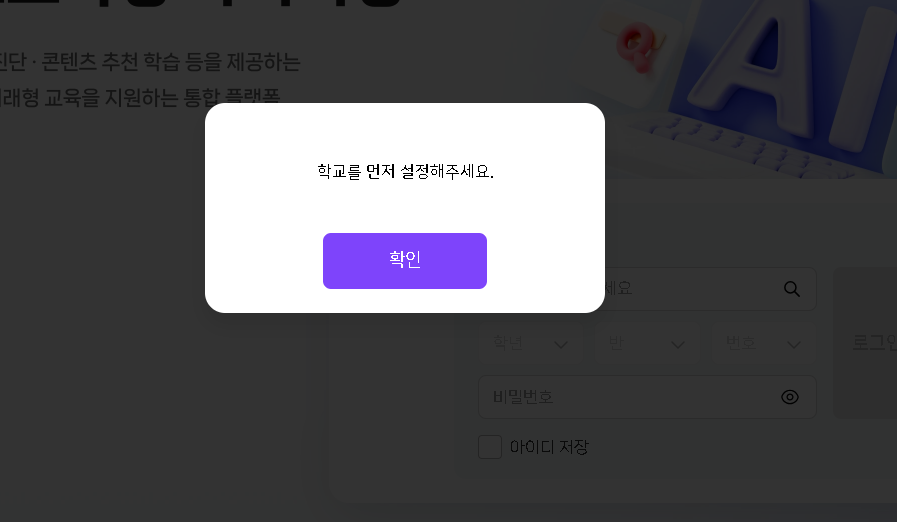Confirm the dialog with 확인 button
The image size is (897, 522).
click(x=404, y=260)
